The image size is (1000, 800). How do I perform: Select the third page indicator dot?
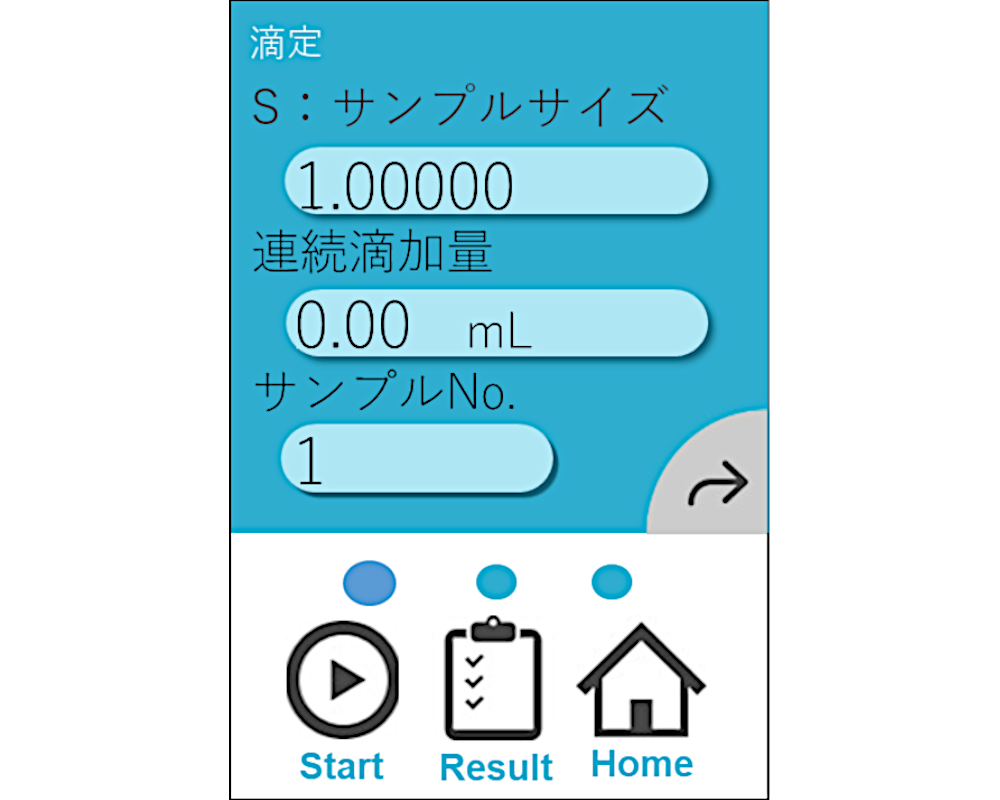611,581
